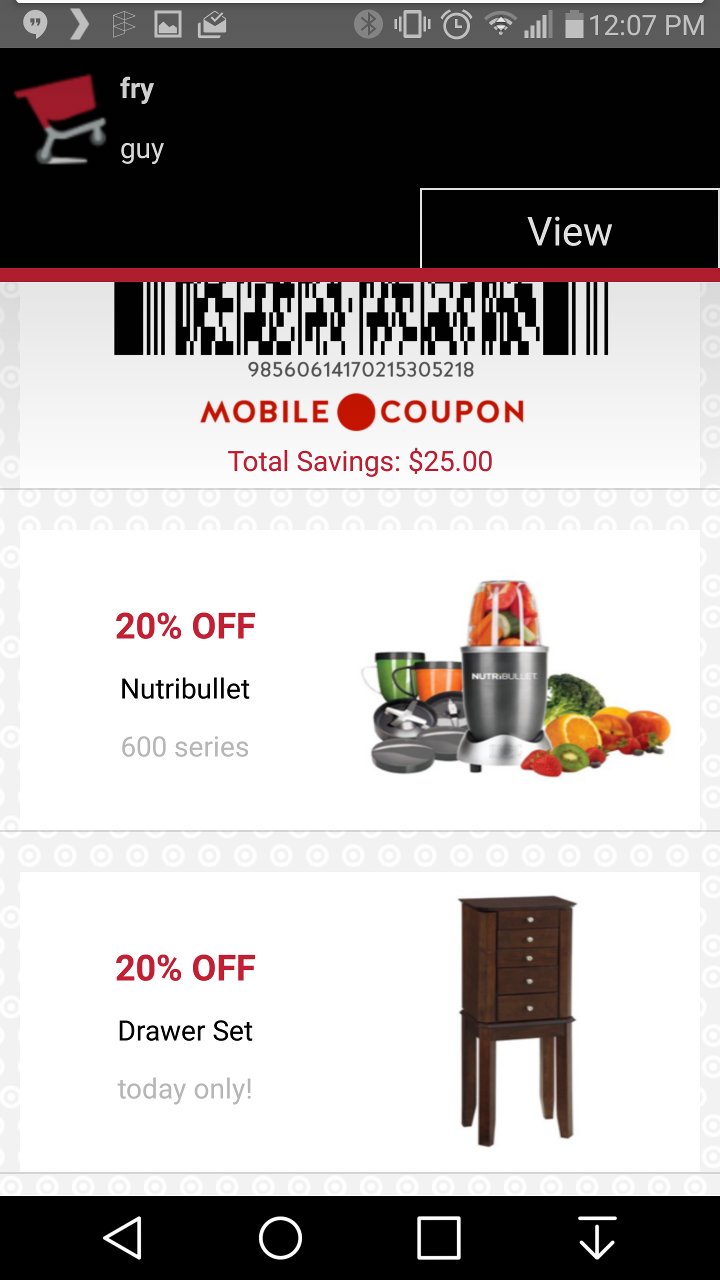Go to the home screen
This screenshot has height=1280, width=720.
[280, 1238]
